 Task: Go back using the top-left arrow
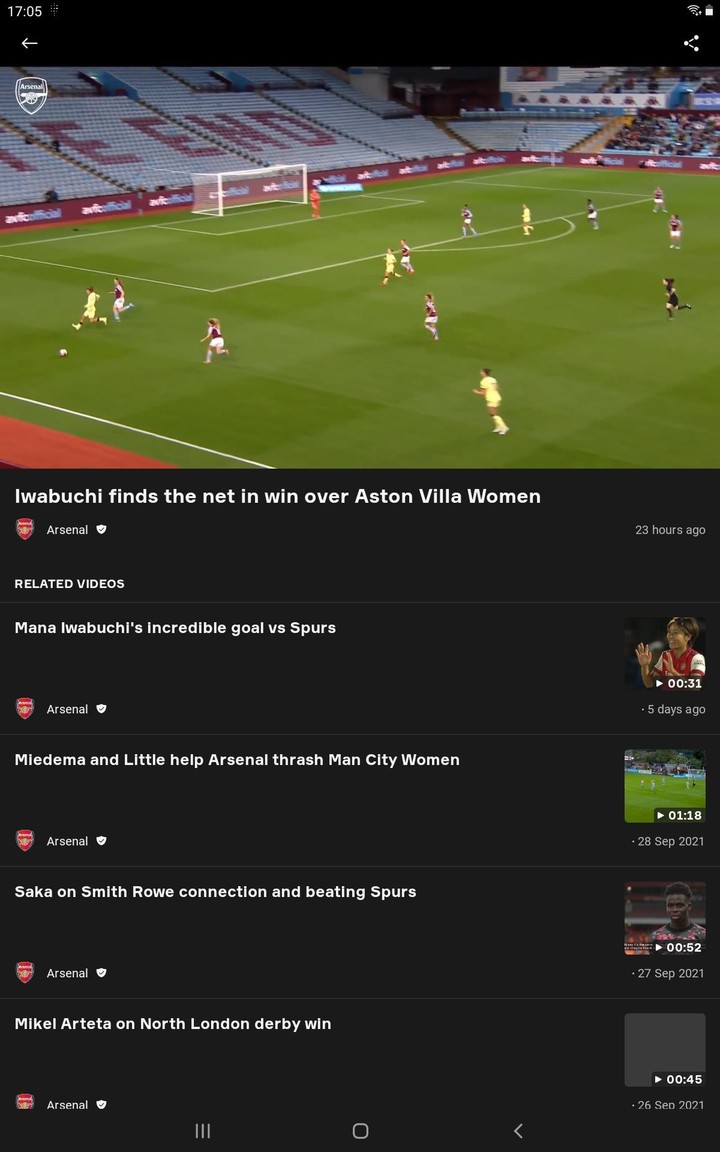point(29,43)
